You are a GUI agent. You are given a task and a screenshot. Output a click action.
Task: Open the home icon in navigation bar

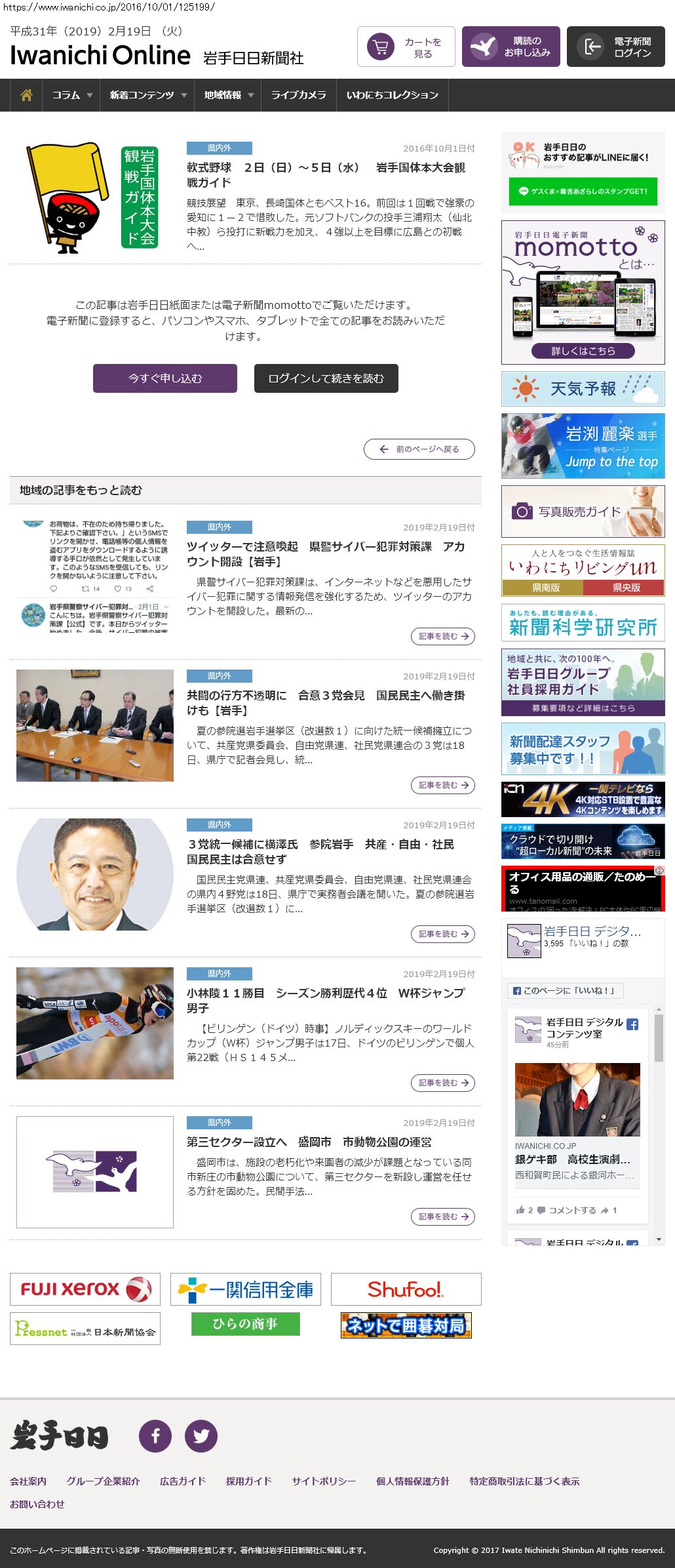(26, 95)
